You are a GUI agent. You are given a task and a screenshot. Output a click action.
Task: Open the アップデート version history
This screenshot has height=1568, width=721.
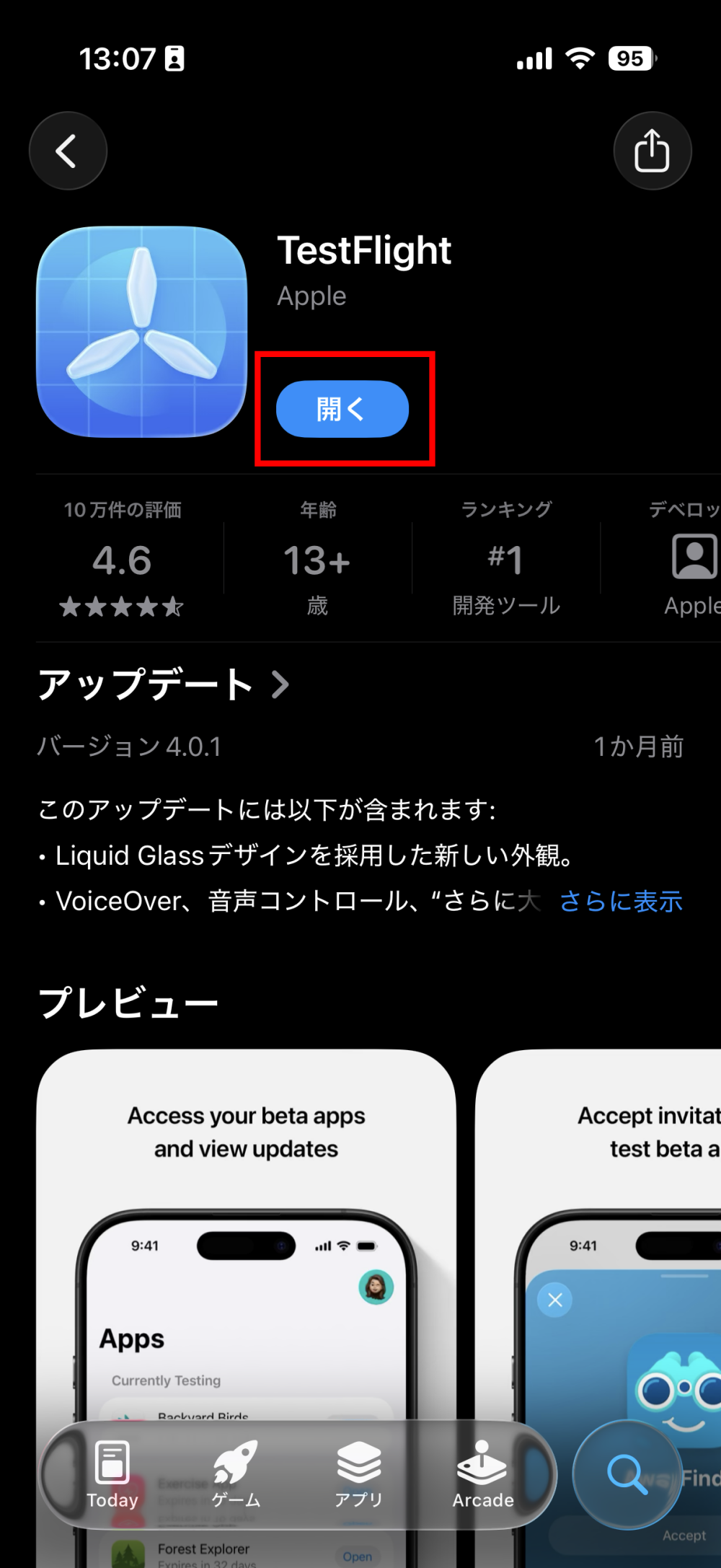pyautogui.click(x=164, y=684)
